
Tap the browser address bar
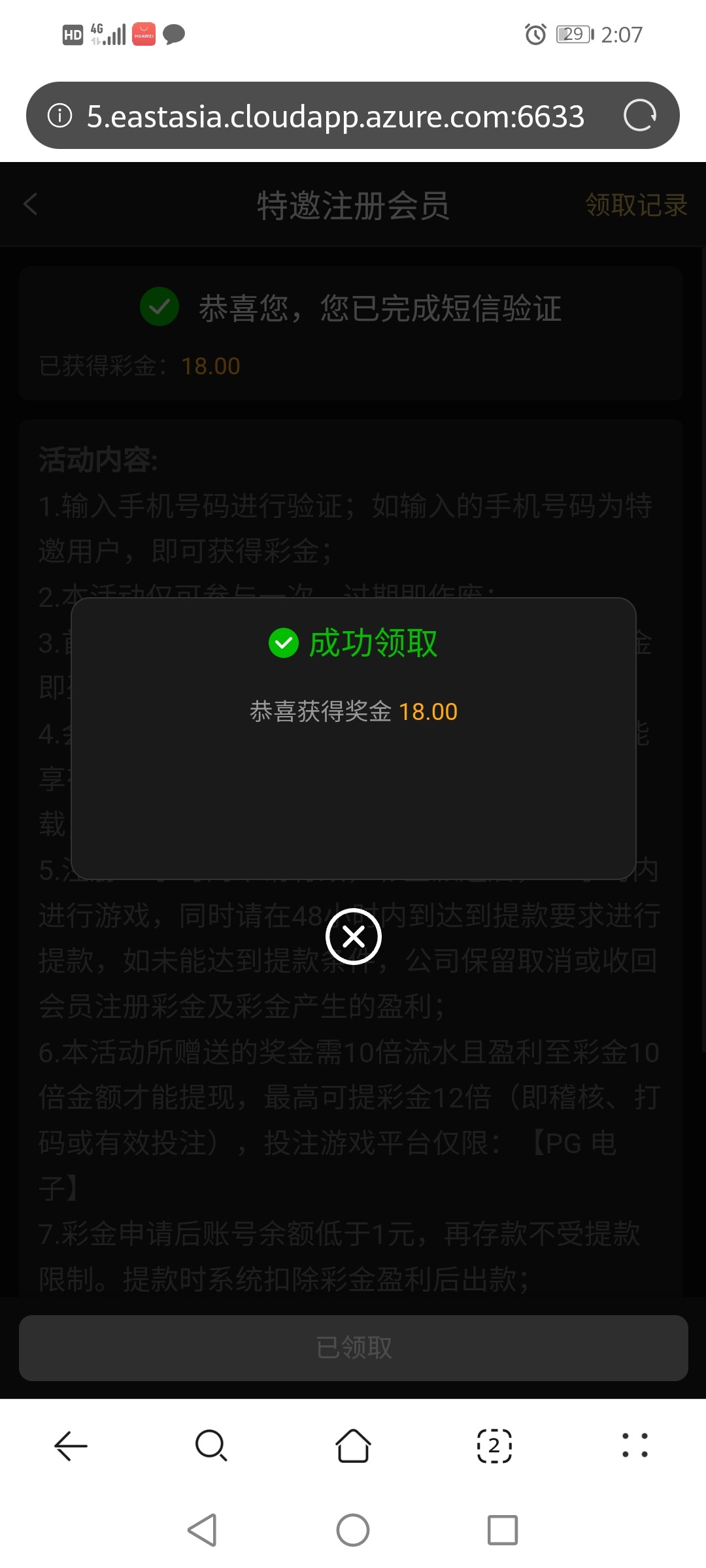pos(335,116)
